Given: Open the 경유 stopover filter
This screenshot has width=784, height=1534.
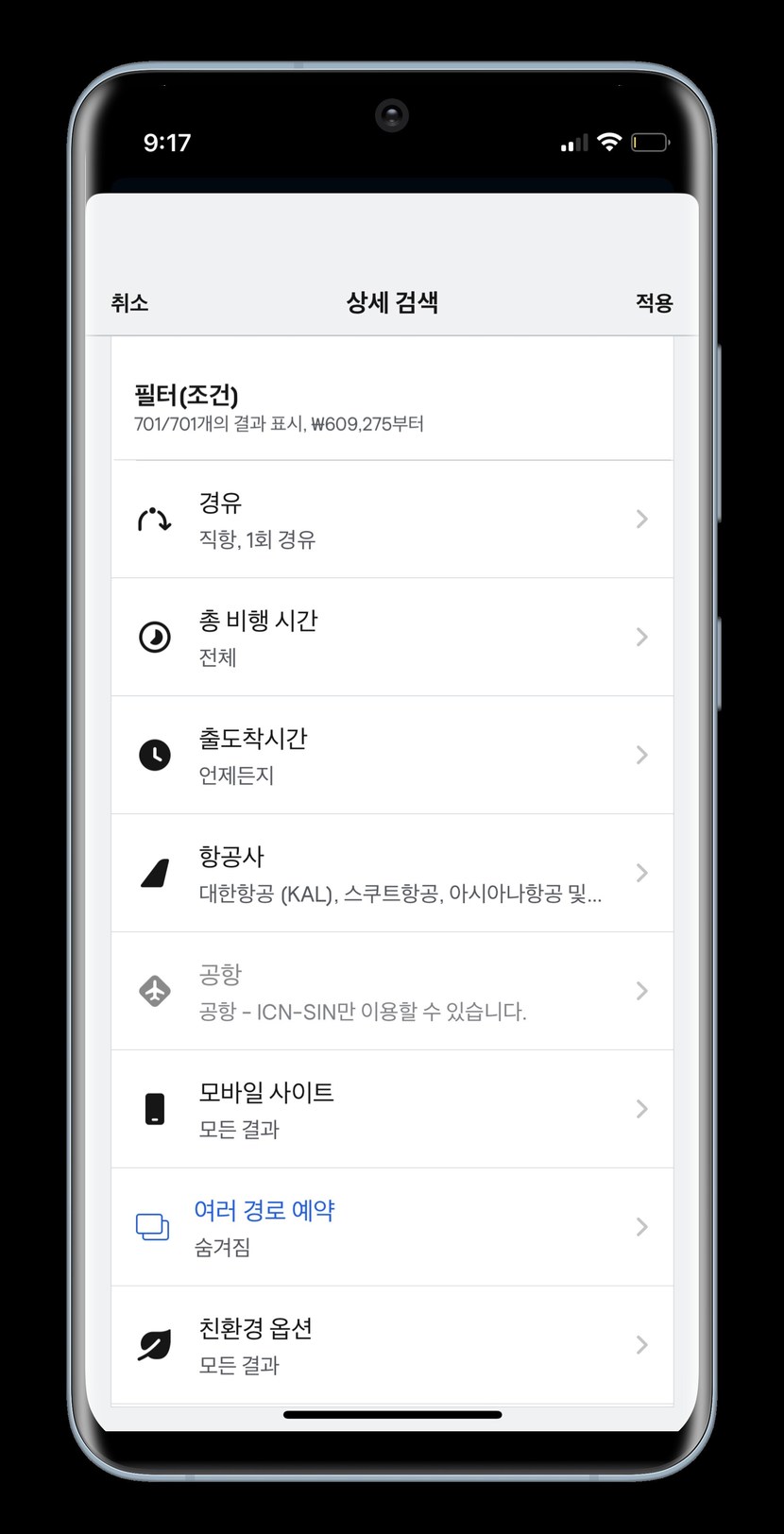Looking at the screenshot, I should click(392, 520).
